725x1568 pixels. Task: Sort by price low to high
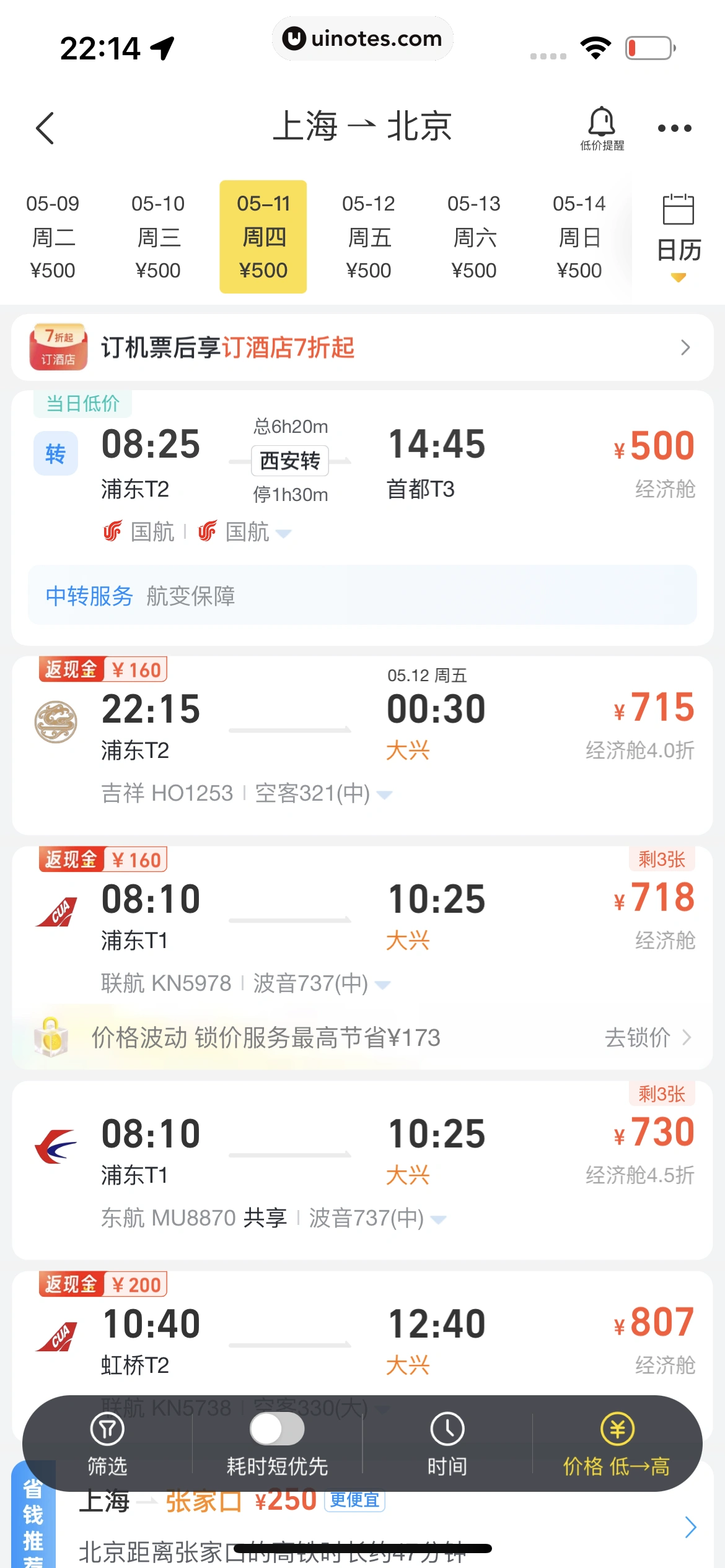617,1443
